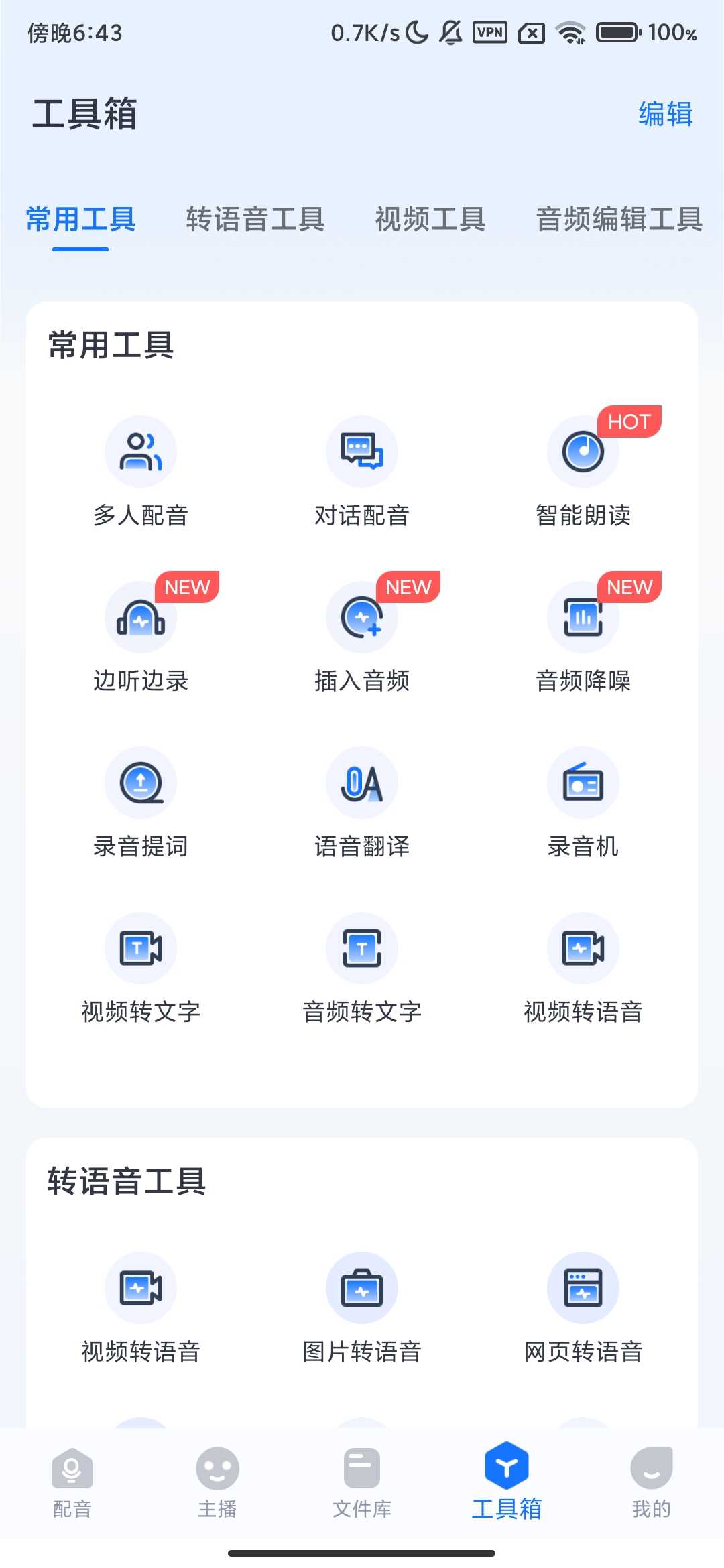Open the 网页转语音 tool

pyautogui.click(x=583, y=1307)
